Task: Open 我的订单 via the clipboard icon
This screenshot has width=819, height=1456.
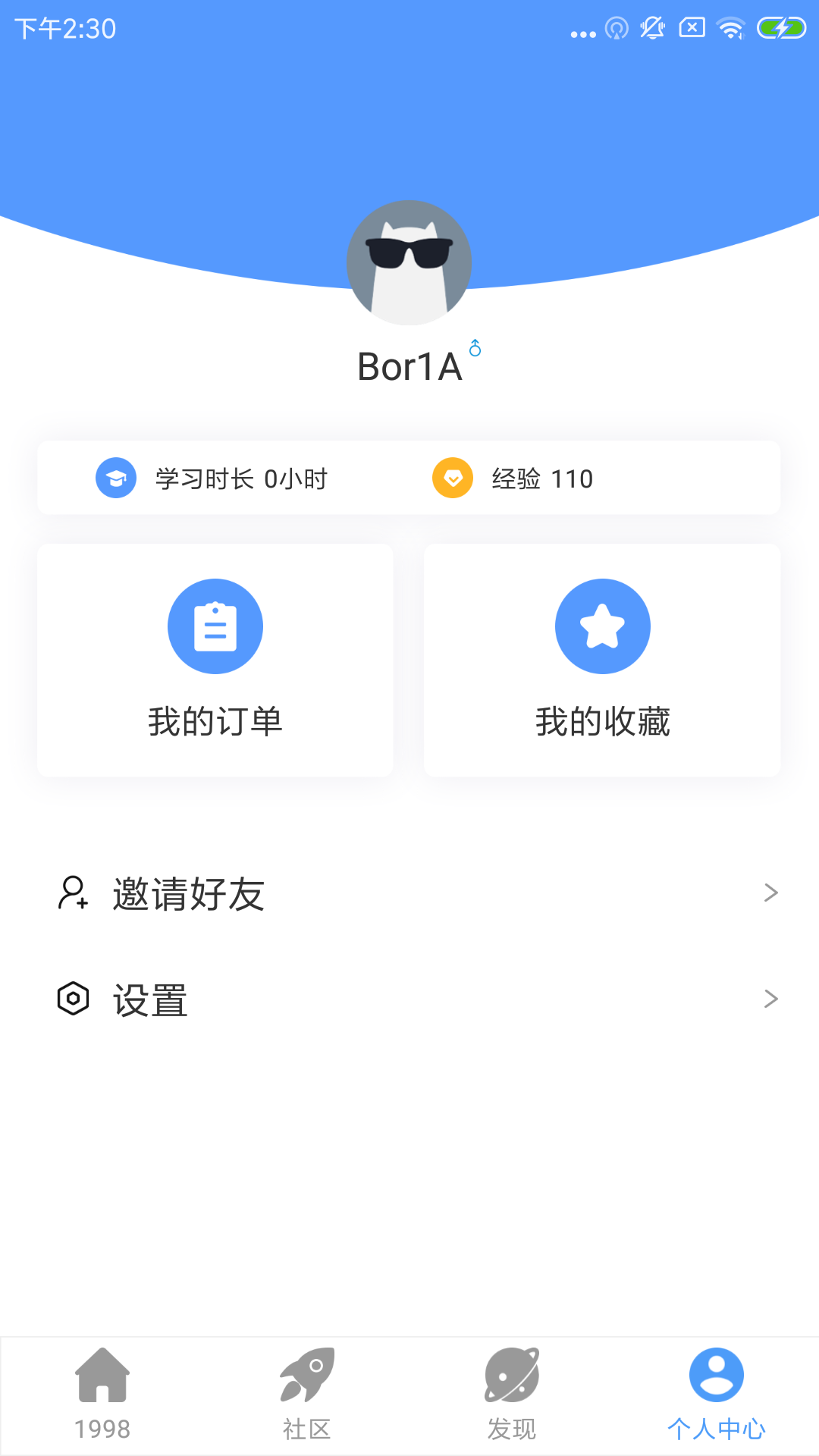Action: point(215,626)
